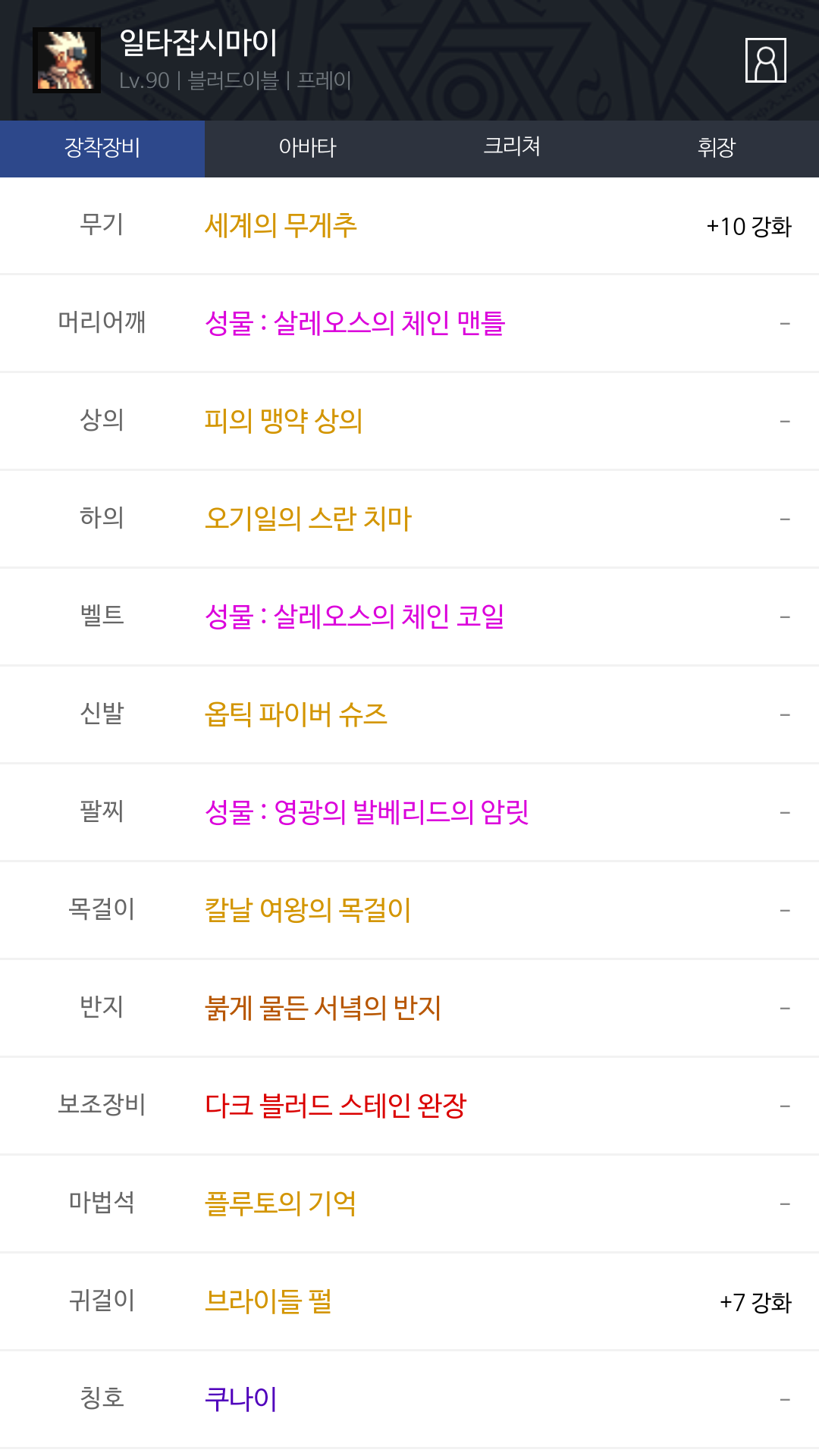
Task: Open 성물 : 살레오스의 체인 맨틀 item
Action: point(355,324)
